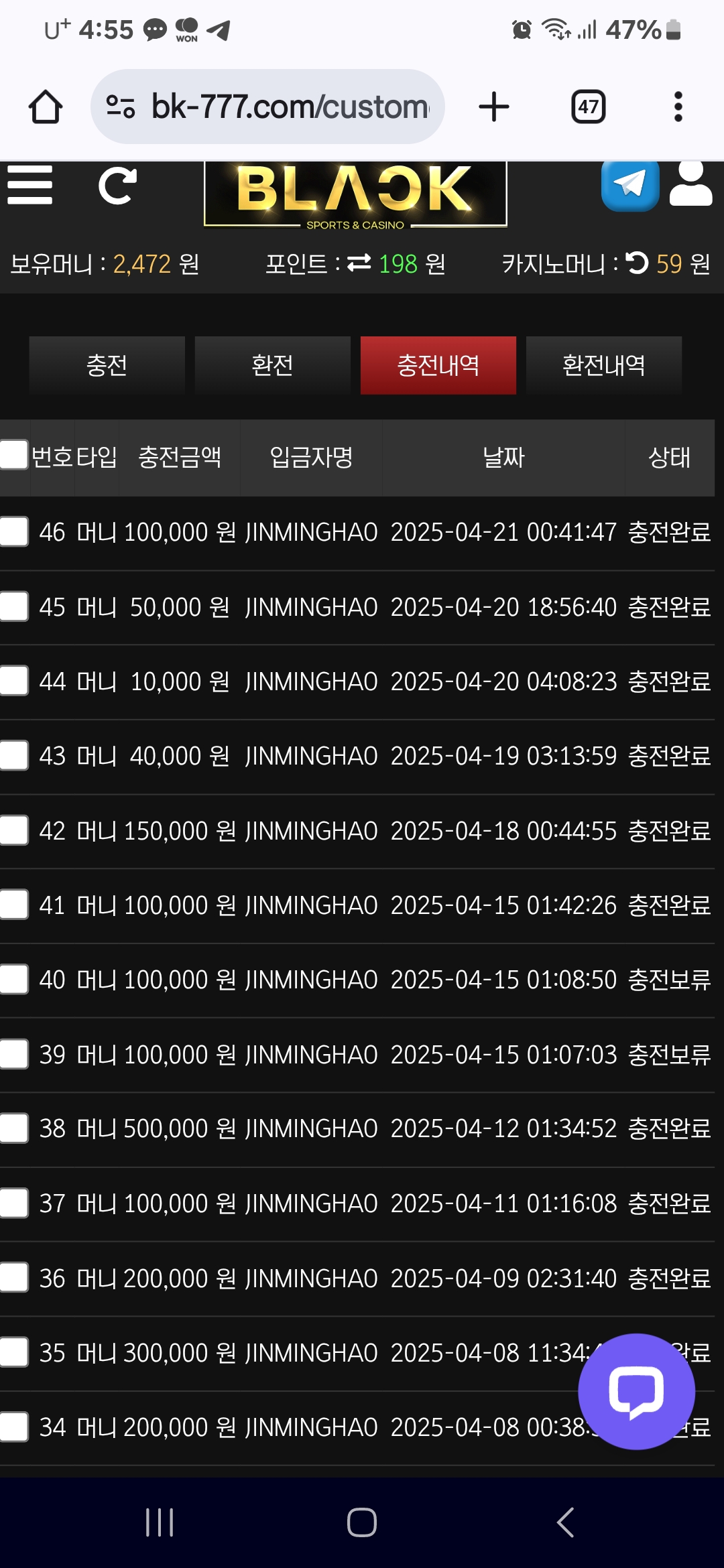Open the hamburger side menu
The image size is (724, 1568).
[30, 185]
